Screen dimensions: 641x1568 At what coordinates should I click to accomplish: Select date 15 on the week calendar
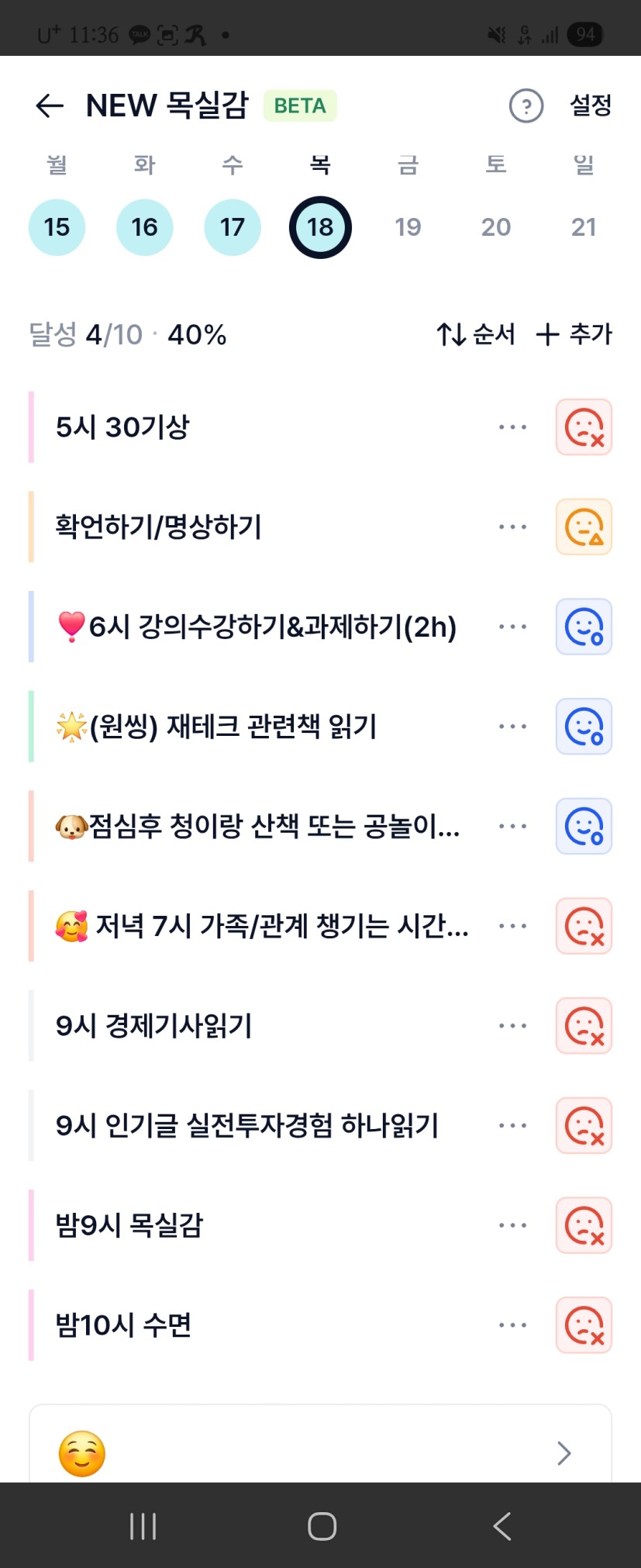[57, 227]
